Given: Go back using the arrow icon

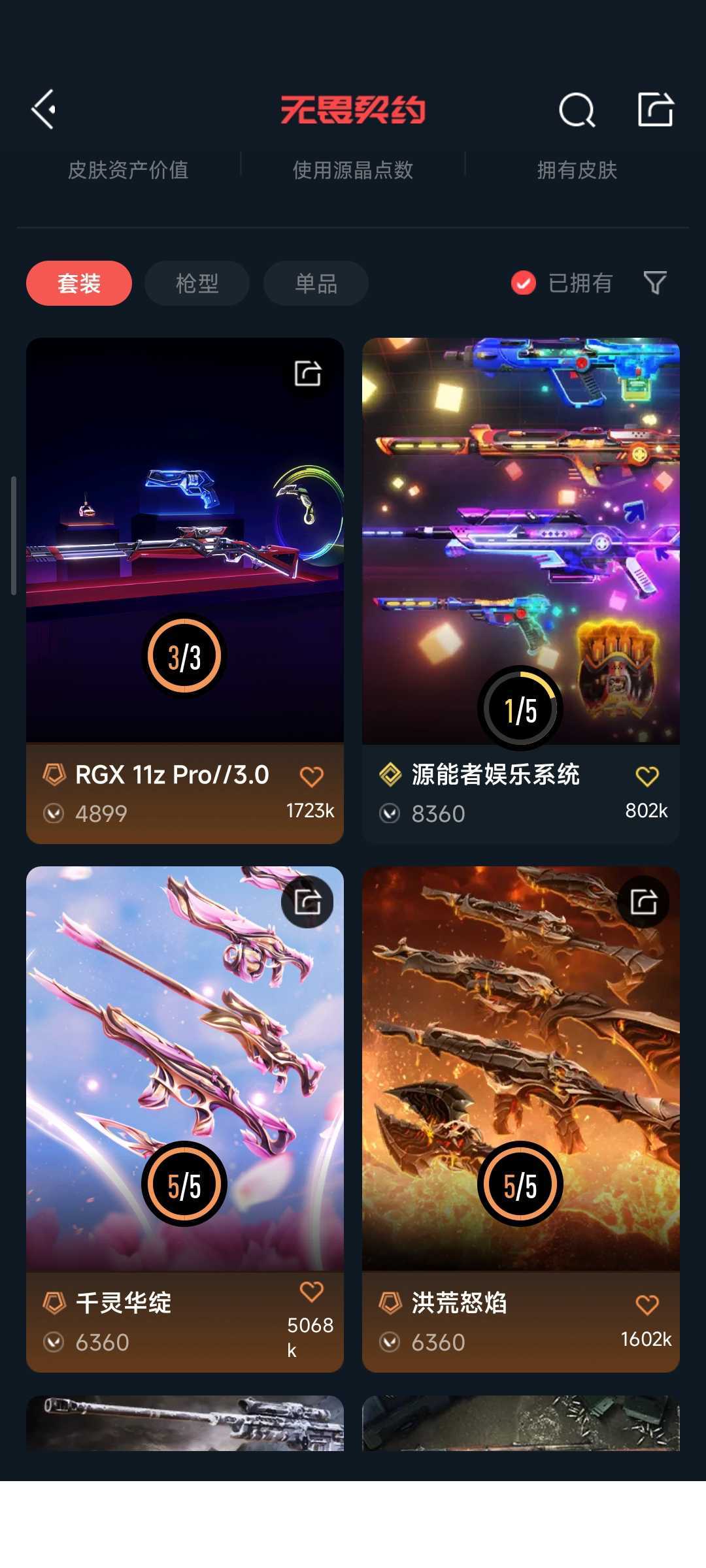Looking at the screenshot, I should point(44,109).
